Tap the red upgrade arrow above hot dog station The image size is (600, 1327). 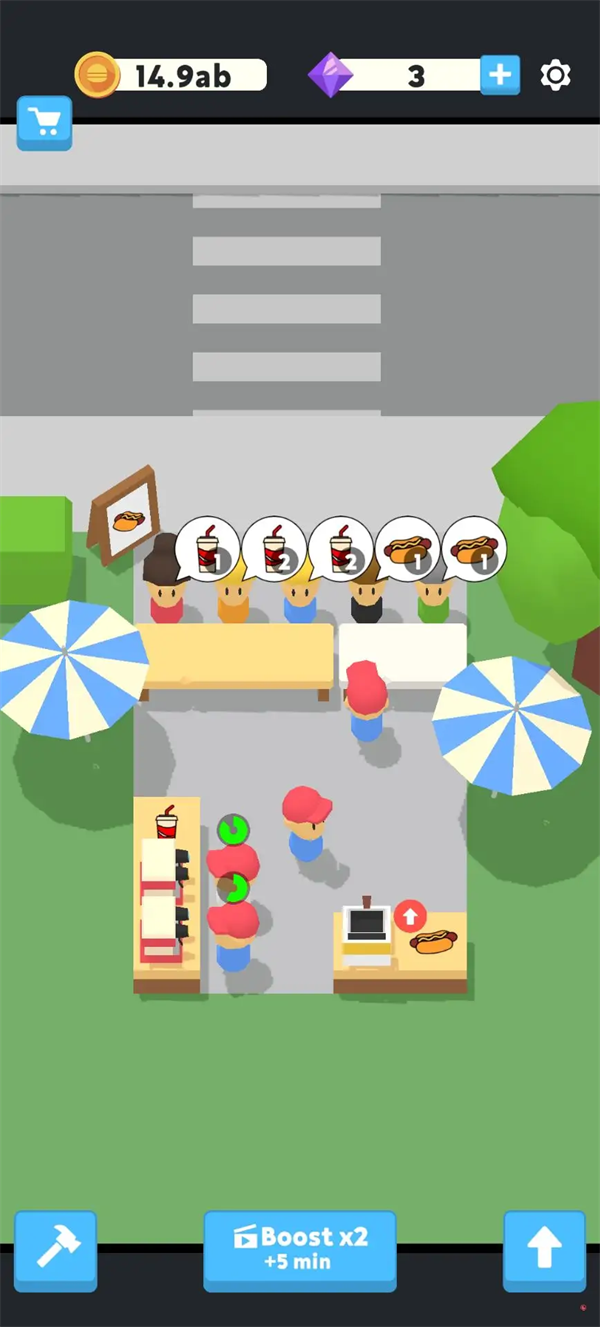pyautogui.click(x=410, y=915)
